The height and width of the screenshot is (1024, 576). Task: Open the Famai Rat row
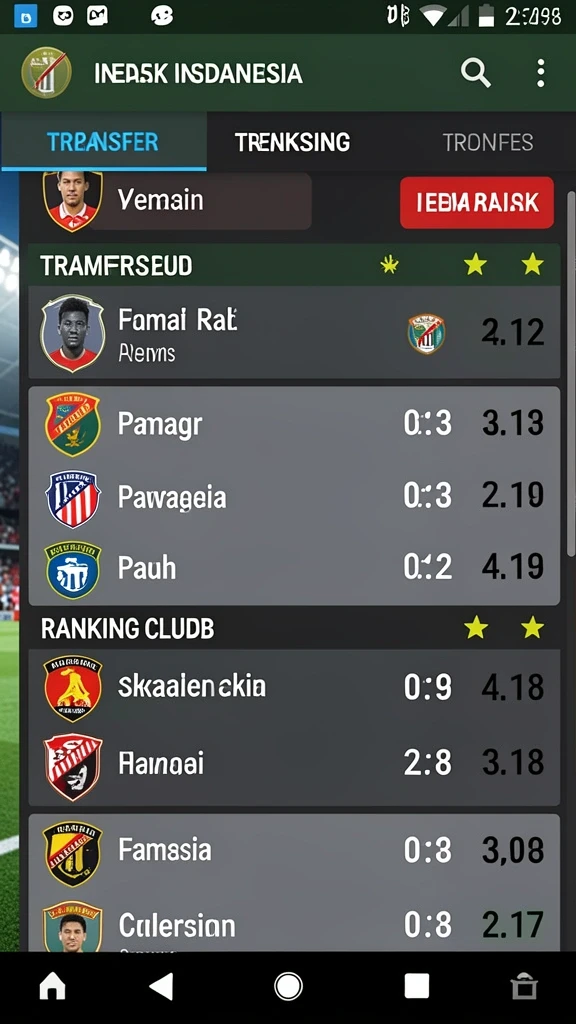294,332
